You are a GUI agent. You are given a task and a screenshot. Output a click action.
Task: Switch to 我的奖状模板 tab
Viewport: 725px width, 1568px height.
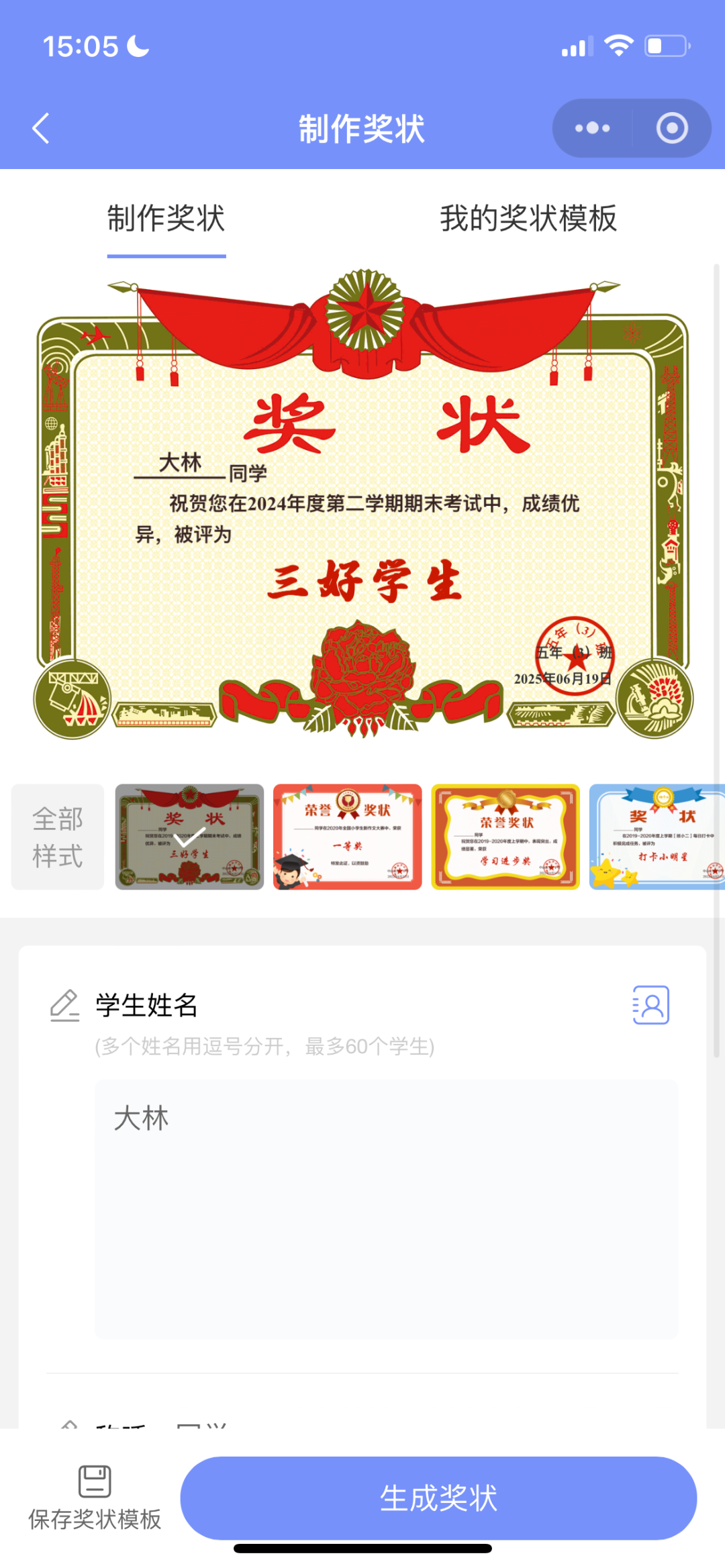pos(528,219)
